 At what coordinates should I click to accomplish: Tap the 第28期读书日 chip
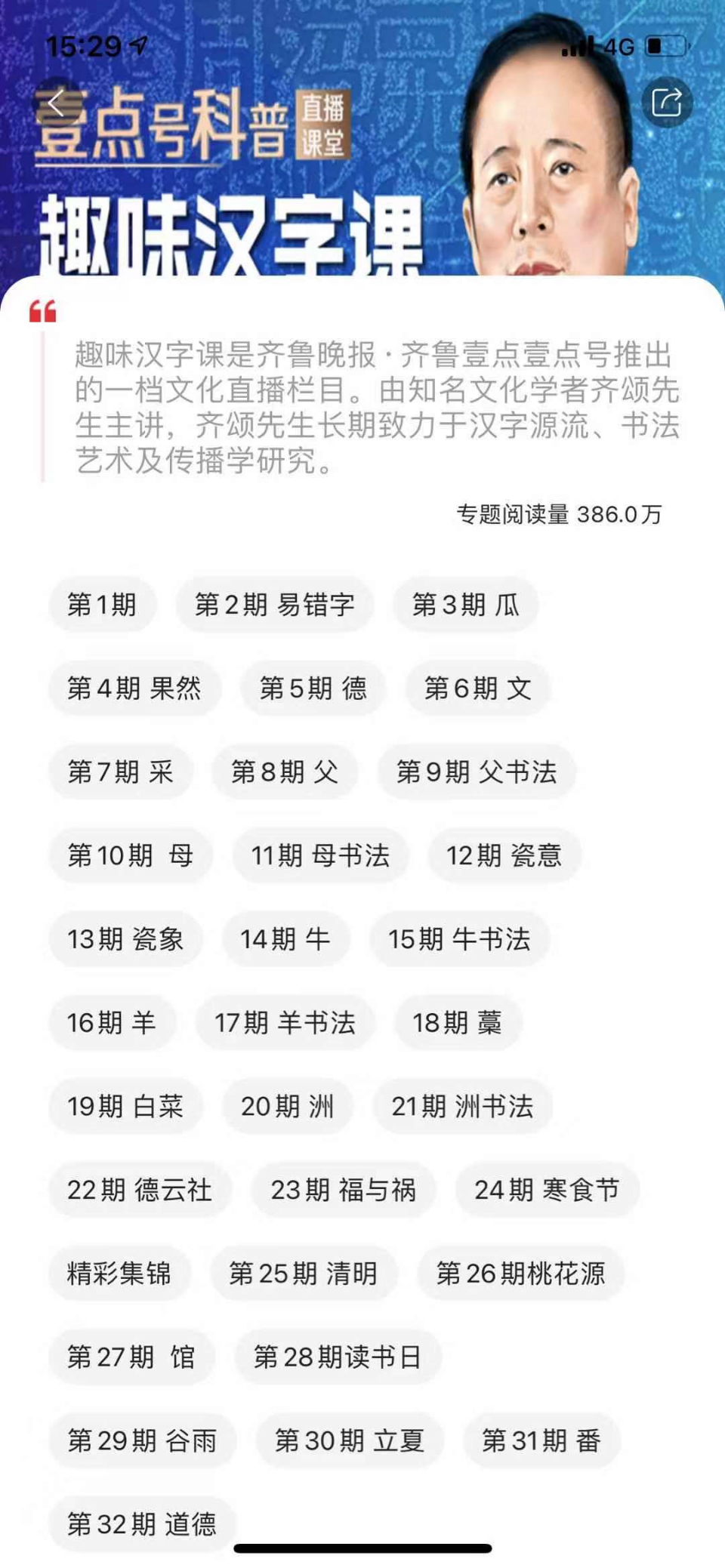coord(337,1357)
